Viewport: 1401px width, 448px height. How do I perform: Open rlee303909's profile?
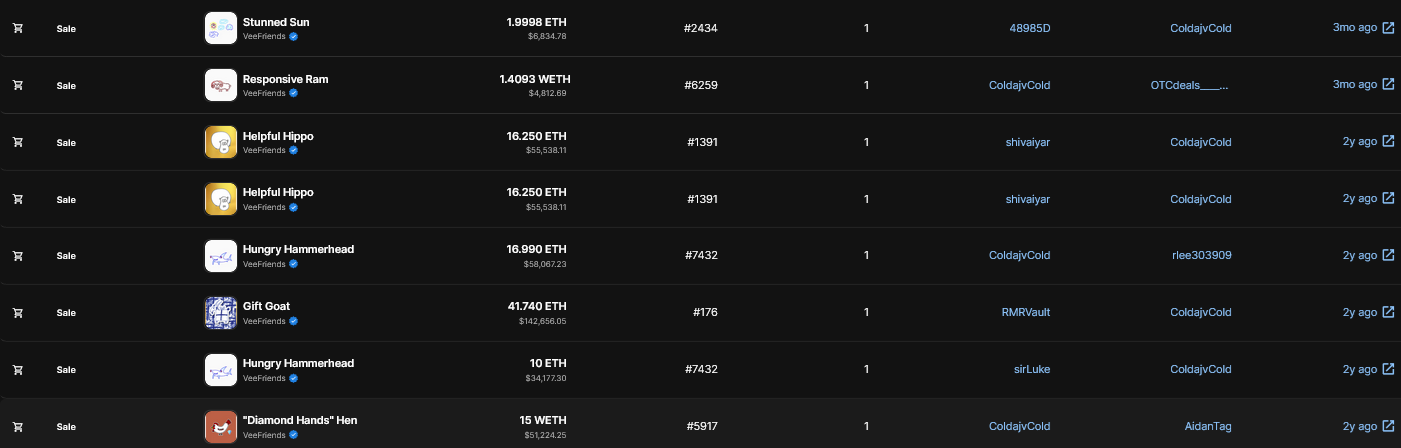coord(1202,255)
